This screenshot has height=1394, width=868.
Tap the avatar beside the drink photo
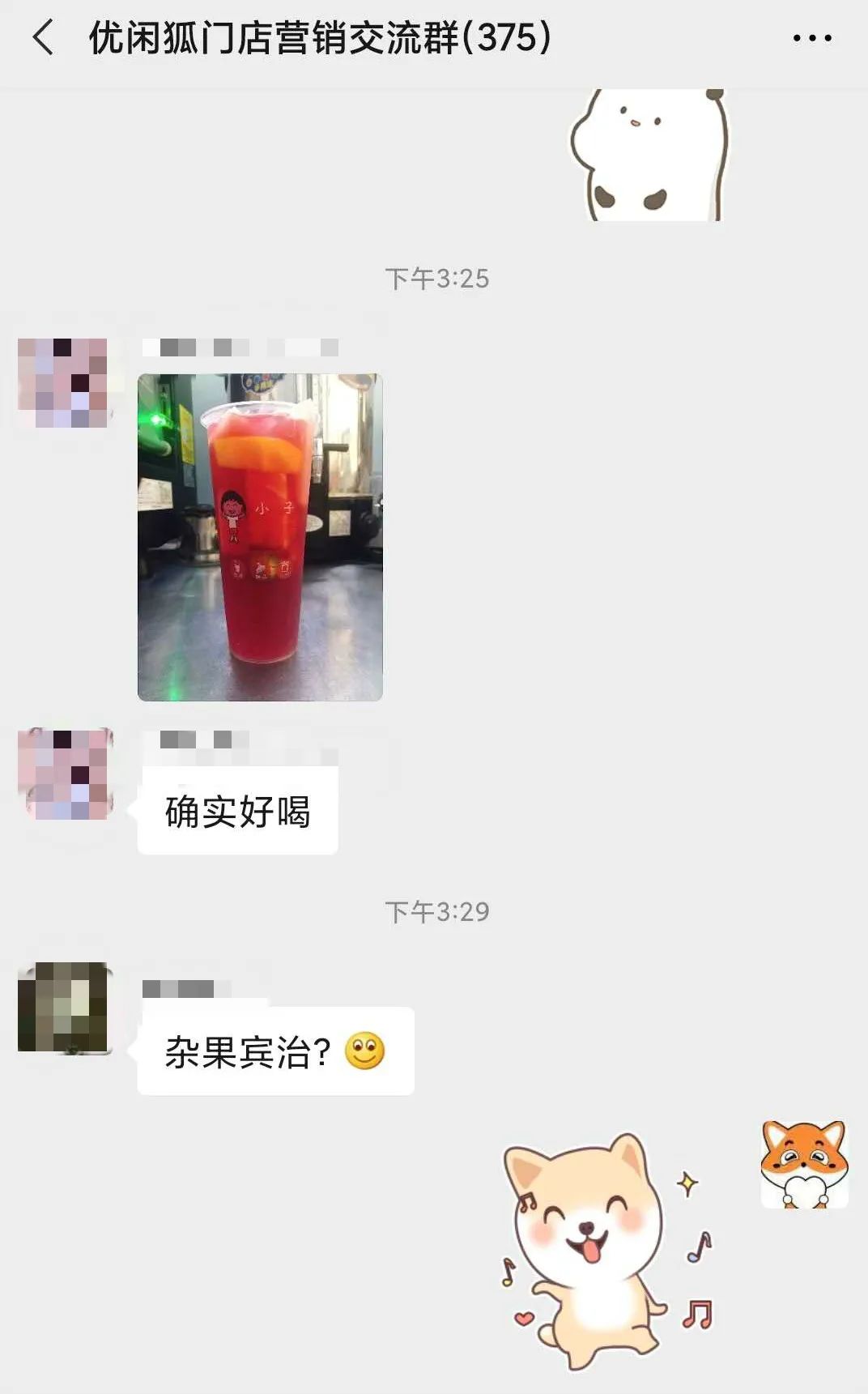pyautogui.click(x=63, y=382)
